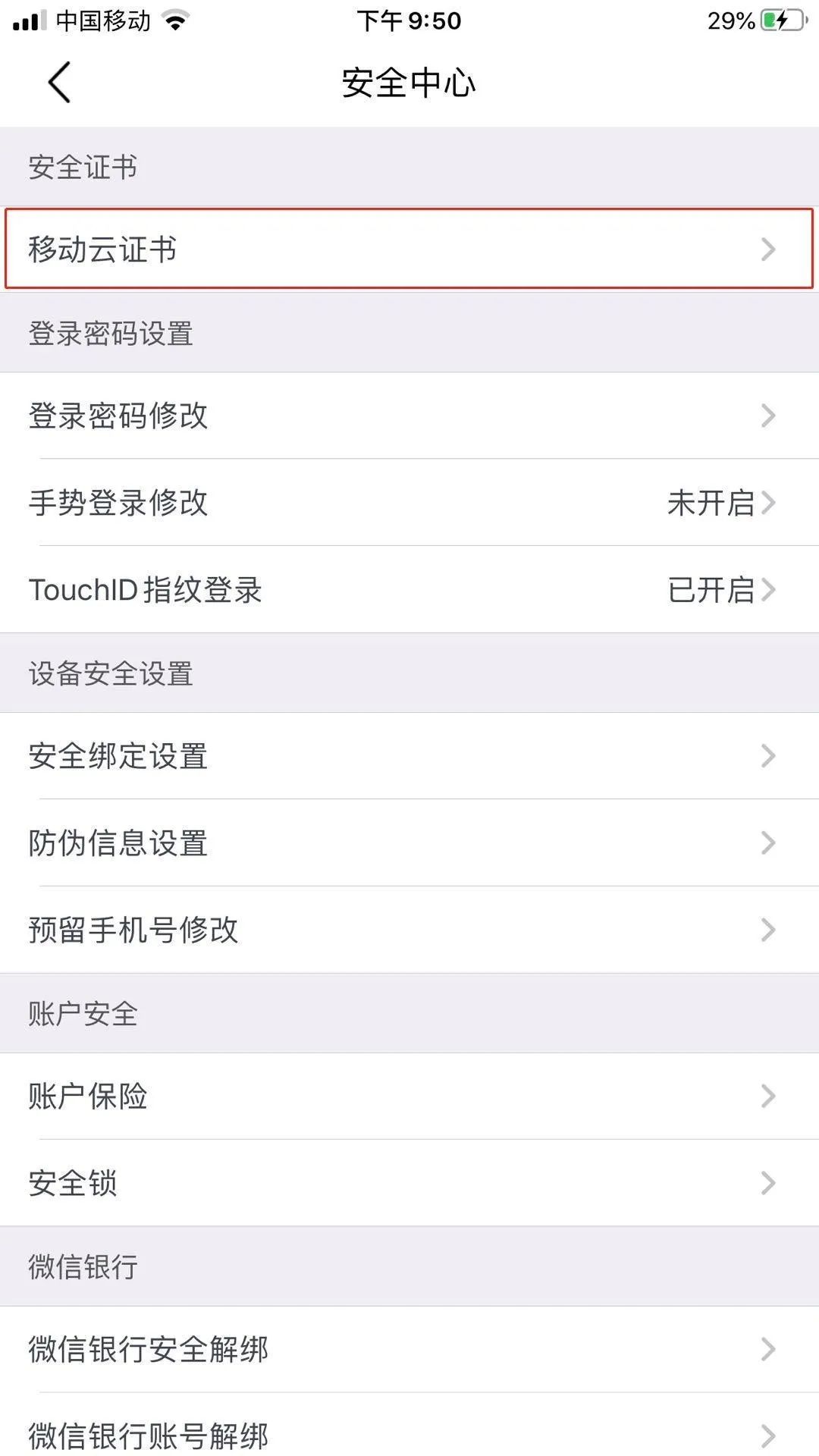819x1456 pixels.
Task: Open TouchID指纹登录 setting
Action: pyautogui.click(x=409, y=589)
